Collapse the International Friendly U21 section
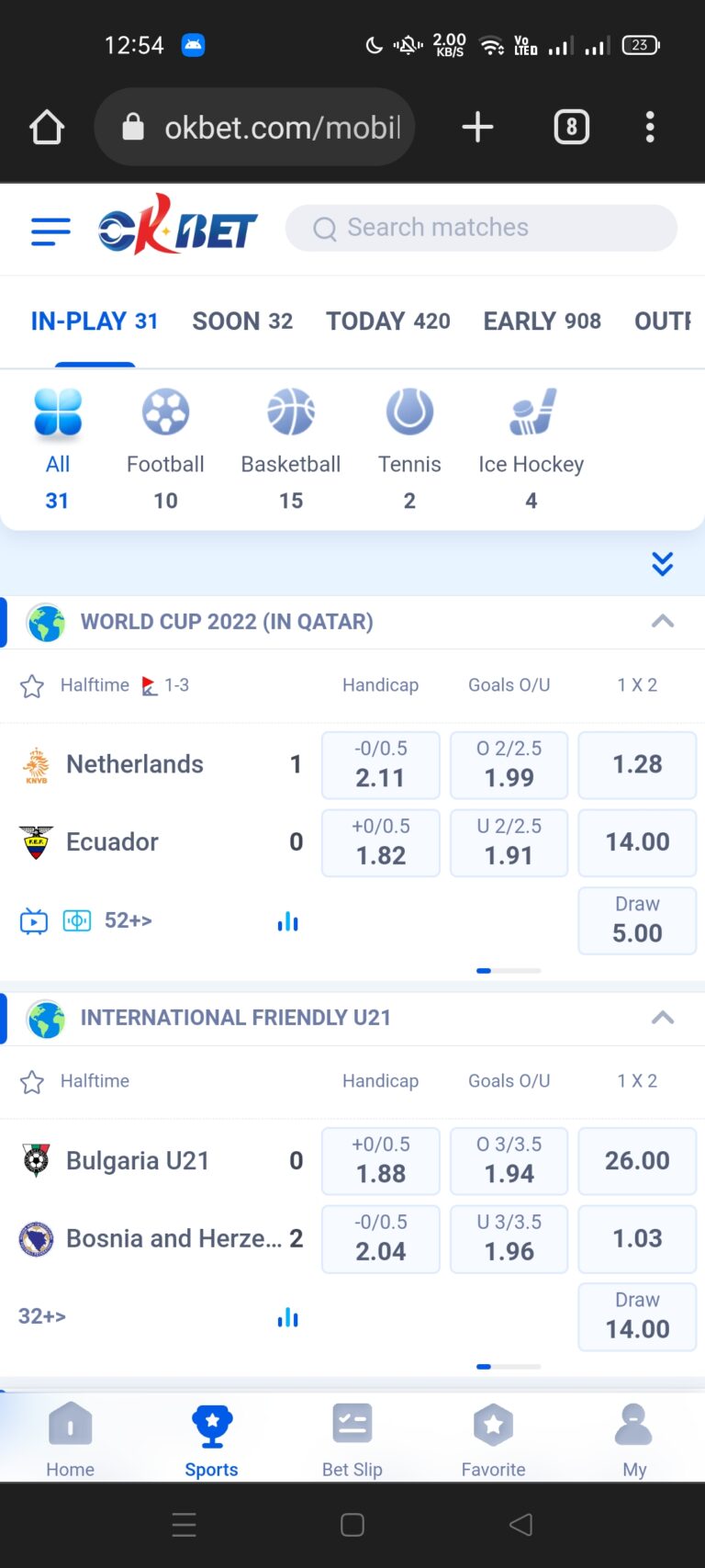Viewport: 705px width, 1568px height. 663,1018
